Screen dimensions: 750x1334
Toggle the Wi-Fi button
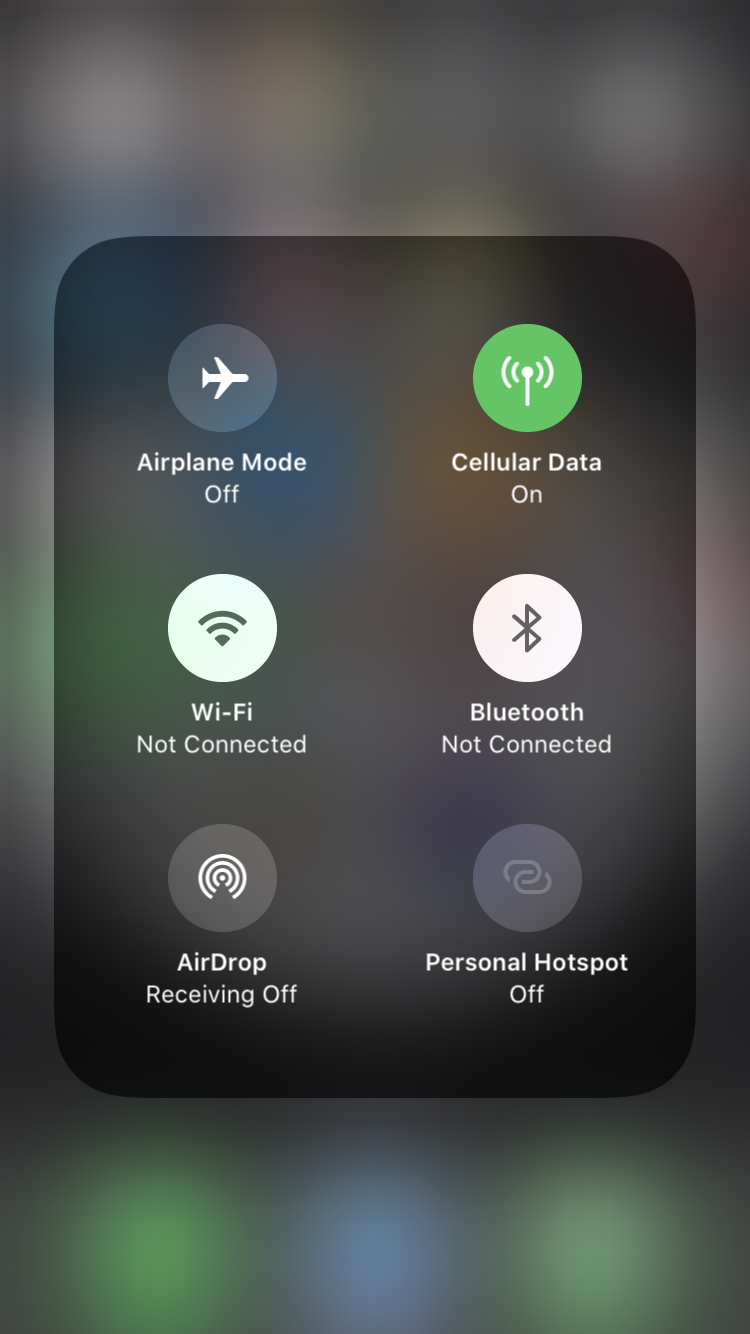tap(222, 628)
